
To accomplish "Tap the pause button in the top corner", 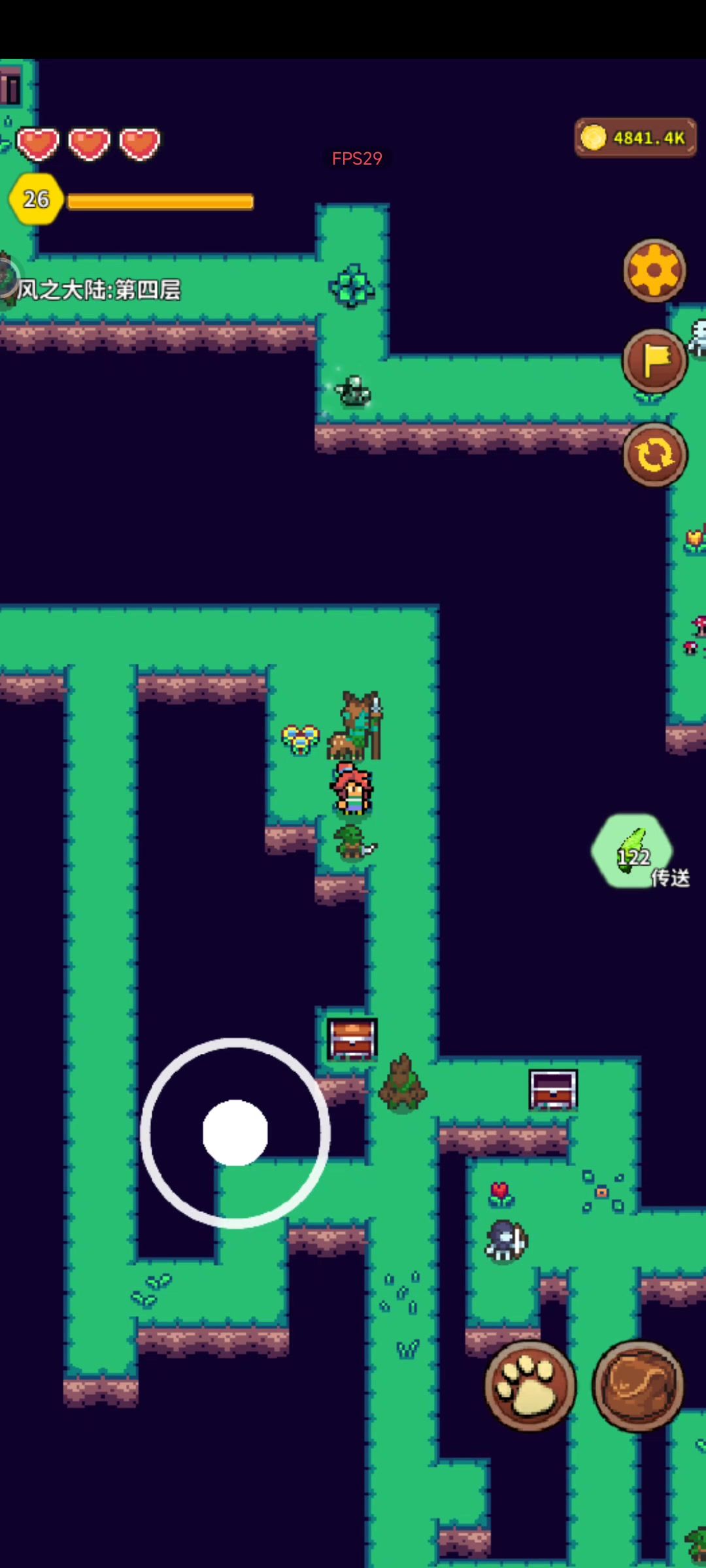I will (x=10, y=88).
